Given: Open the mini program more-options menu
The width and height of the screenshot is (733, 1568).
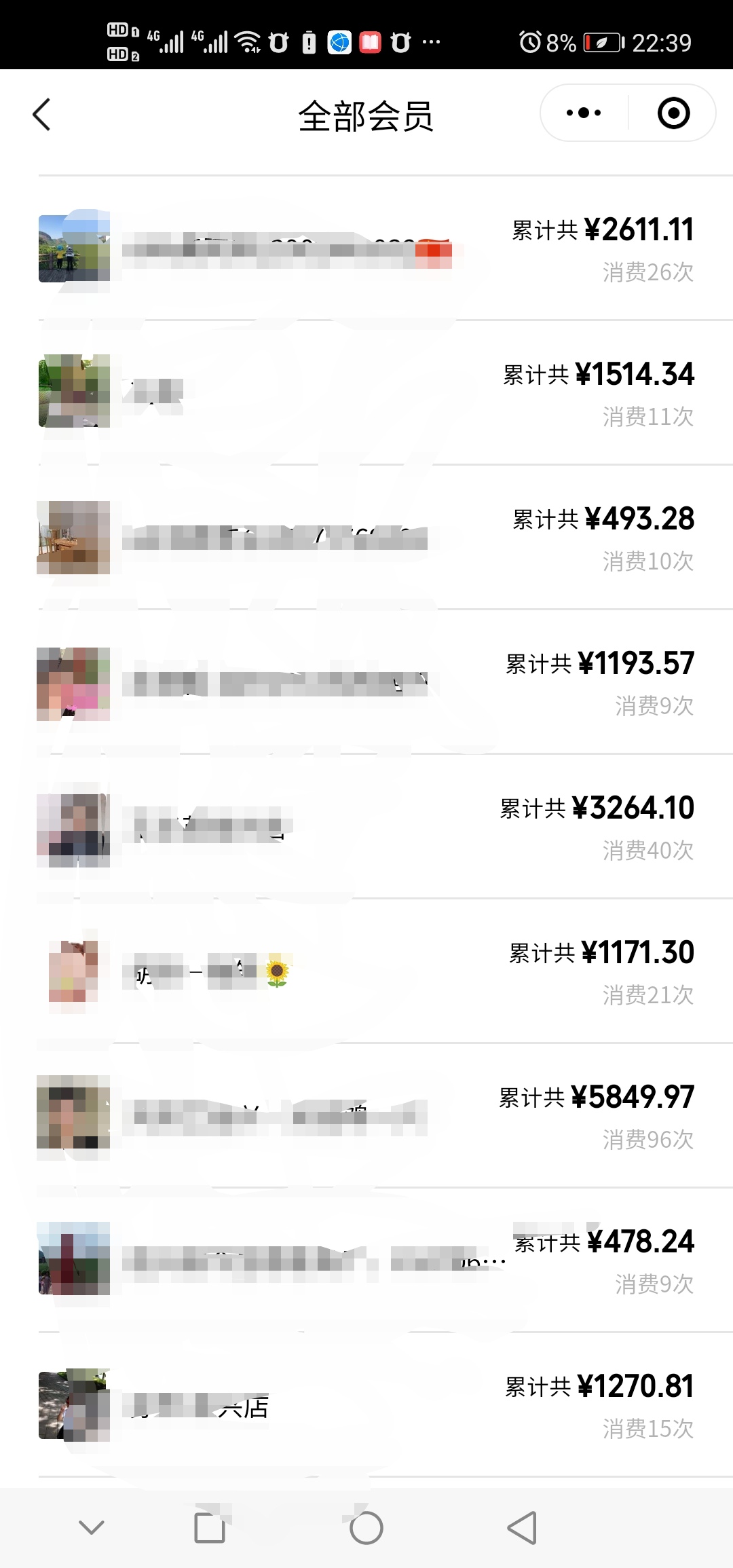Looking at the screenshot, I should click(x=584, y=113).
